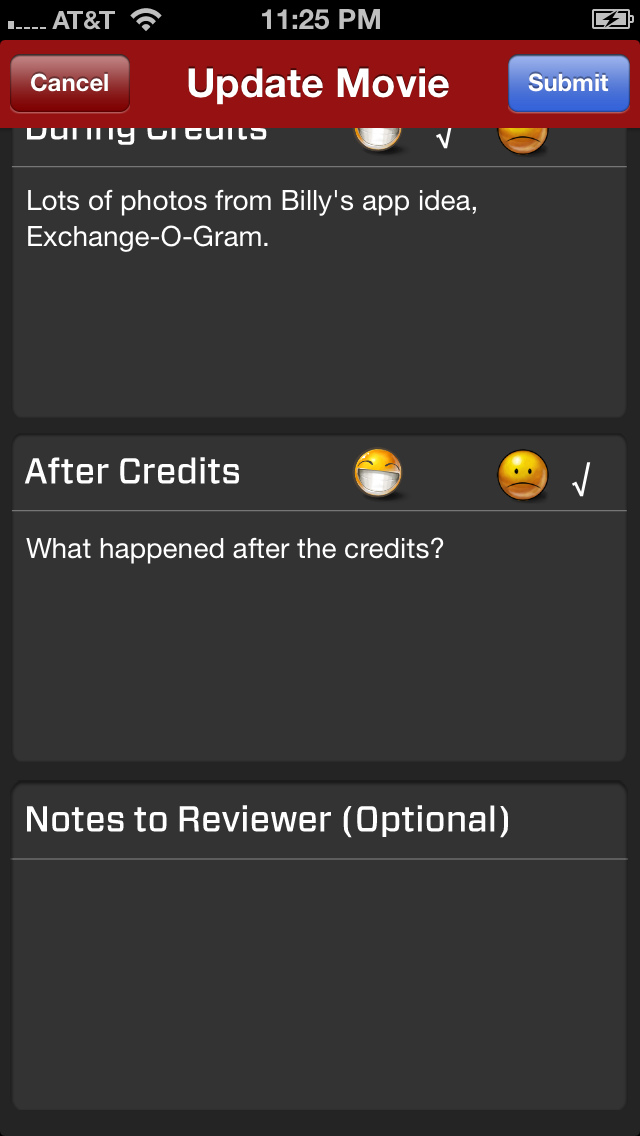Select the sad face for After Credits
The width and height of the screenshot is (640, 1136).
522,476
